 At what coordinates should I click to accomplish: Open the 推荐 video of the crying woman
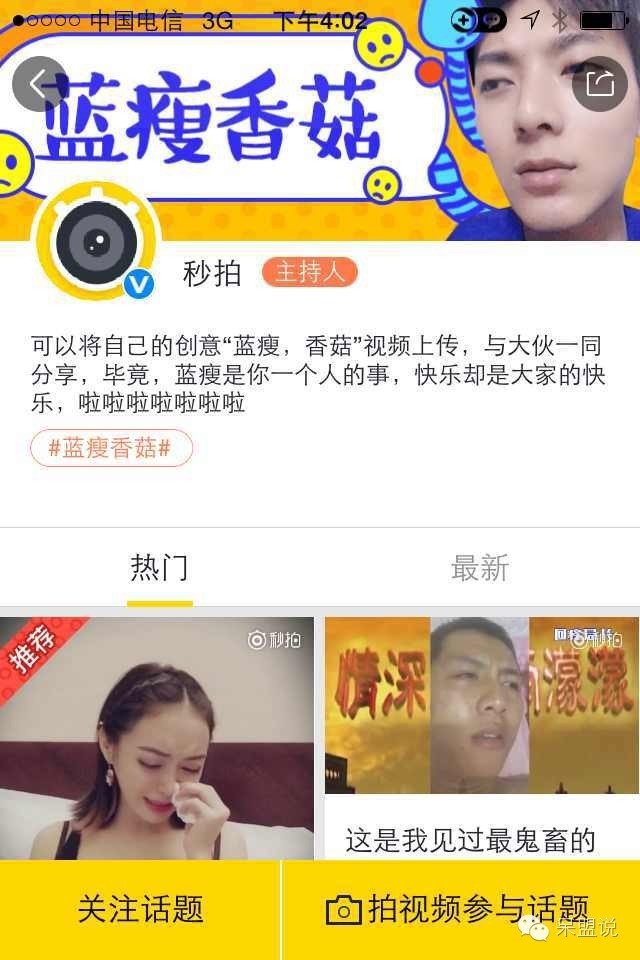point(157,738)
